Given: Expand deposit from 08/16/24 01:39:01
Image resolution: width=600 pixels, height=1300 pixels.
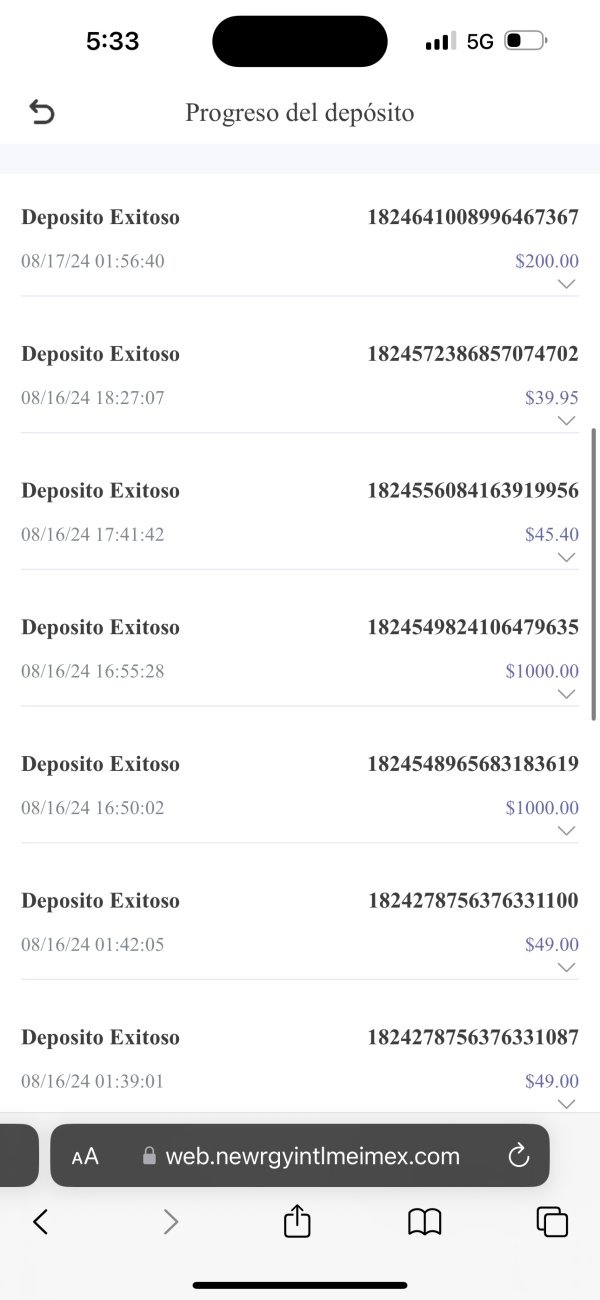Looking at the screenshot, I should [566, 1103].
